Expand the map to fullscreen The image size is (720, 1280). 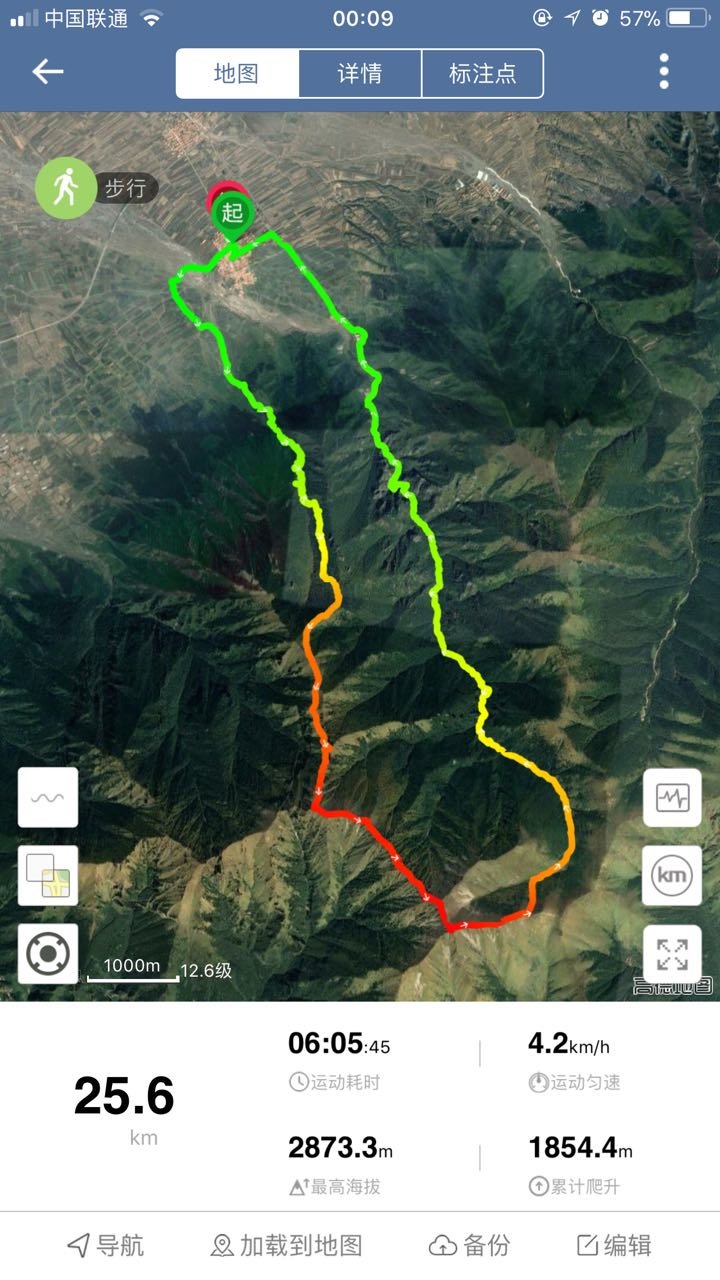pyautogui.click(x=672, y=954)
